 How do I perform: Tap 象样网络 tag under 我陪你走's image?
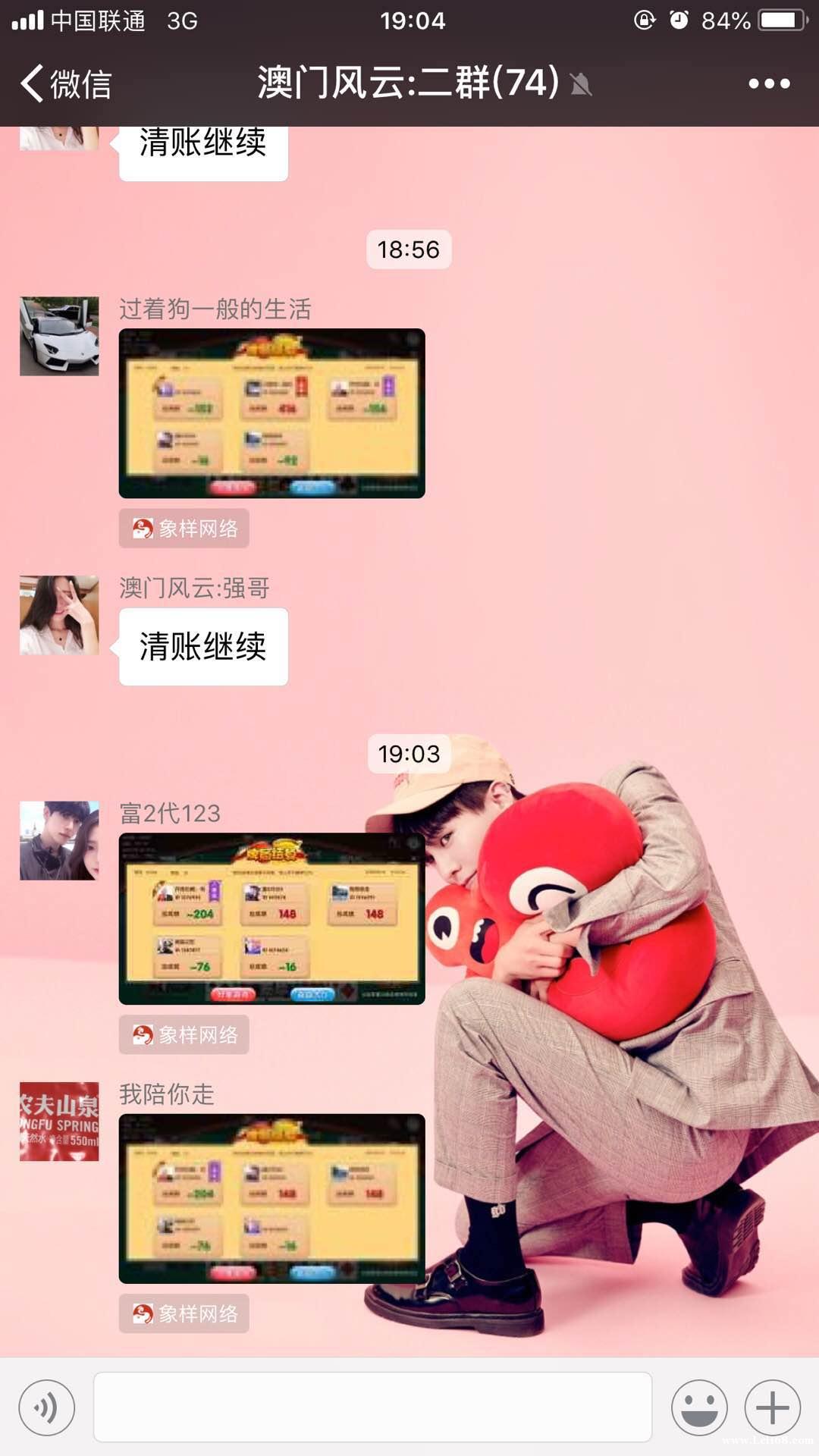click(x=184, y=1313)
